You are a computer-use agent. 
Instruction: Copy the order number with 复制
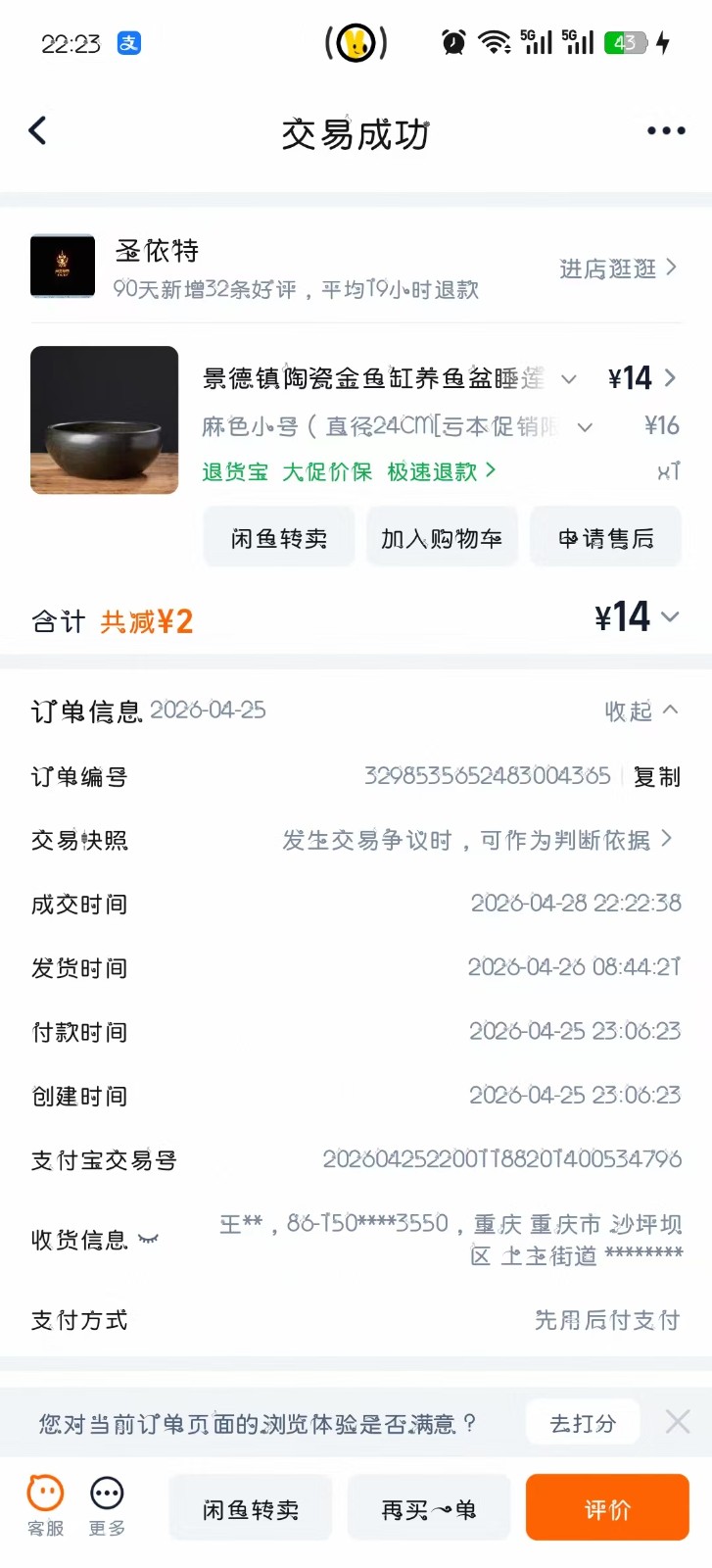click(656, 777)
